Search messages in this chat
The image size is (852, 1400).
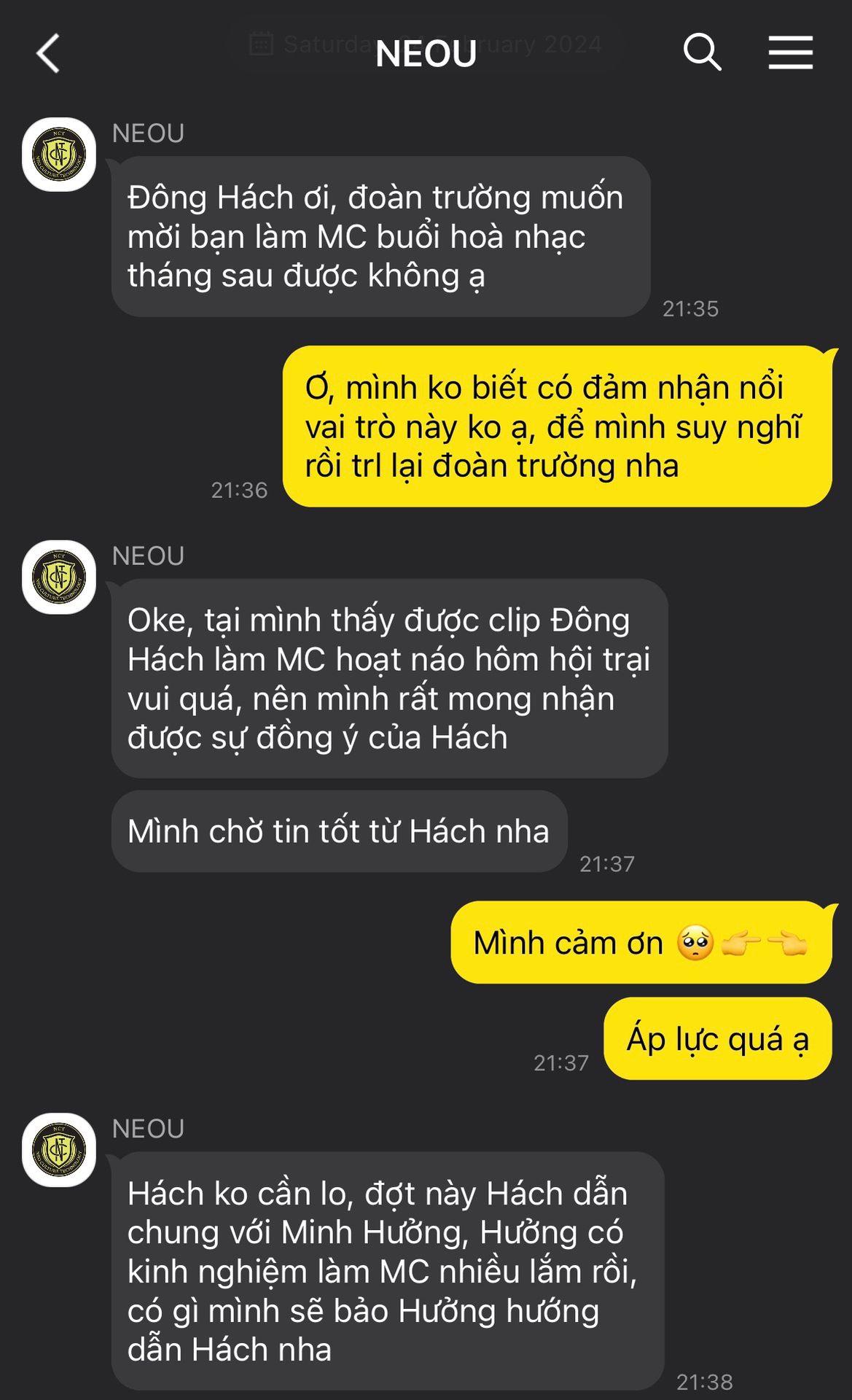702,52
